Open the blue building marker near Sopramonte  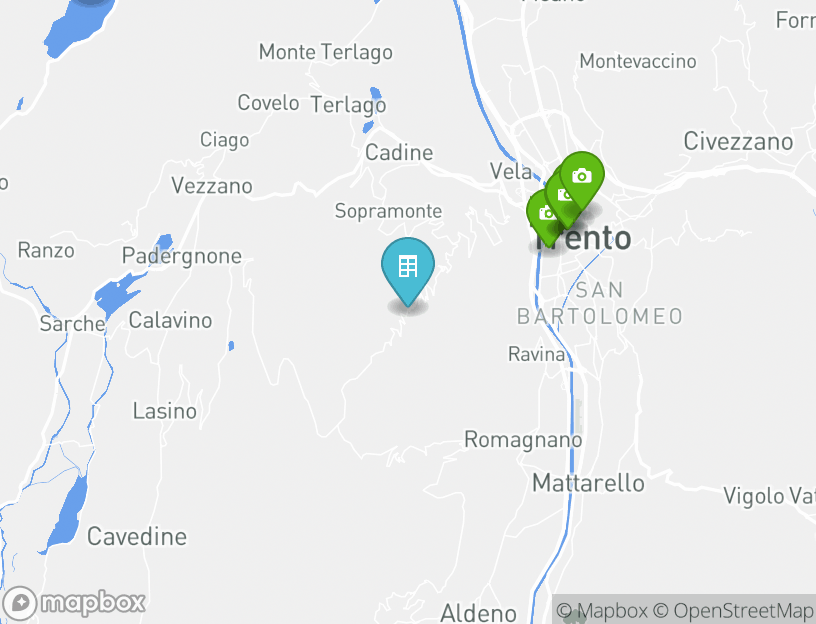click(408, 267)
